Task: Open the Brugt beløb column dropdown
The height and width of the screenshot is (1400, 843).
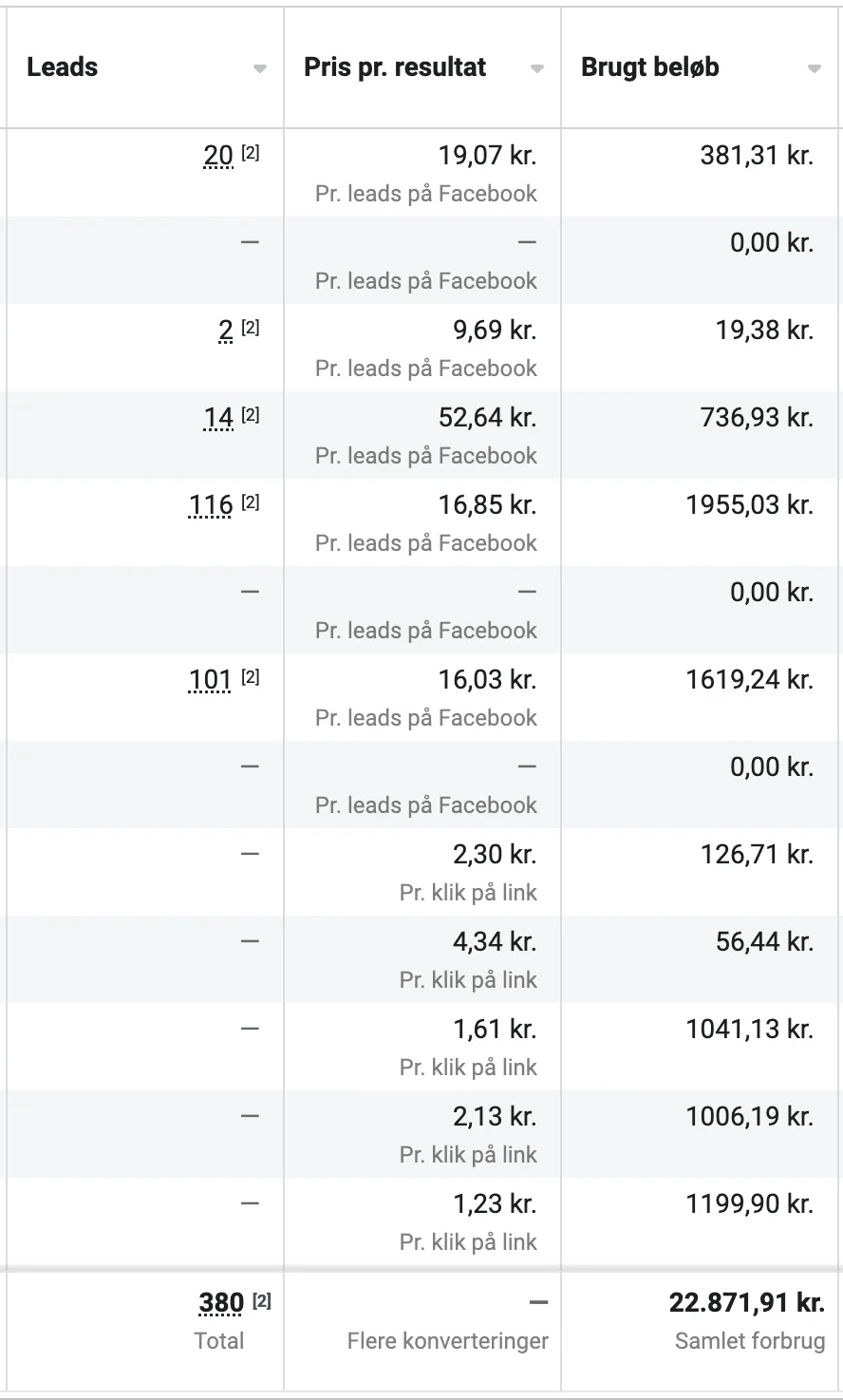Action: coord(814,69)
